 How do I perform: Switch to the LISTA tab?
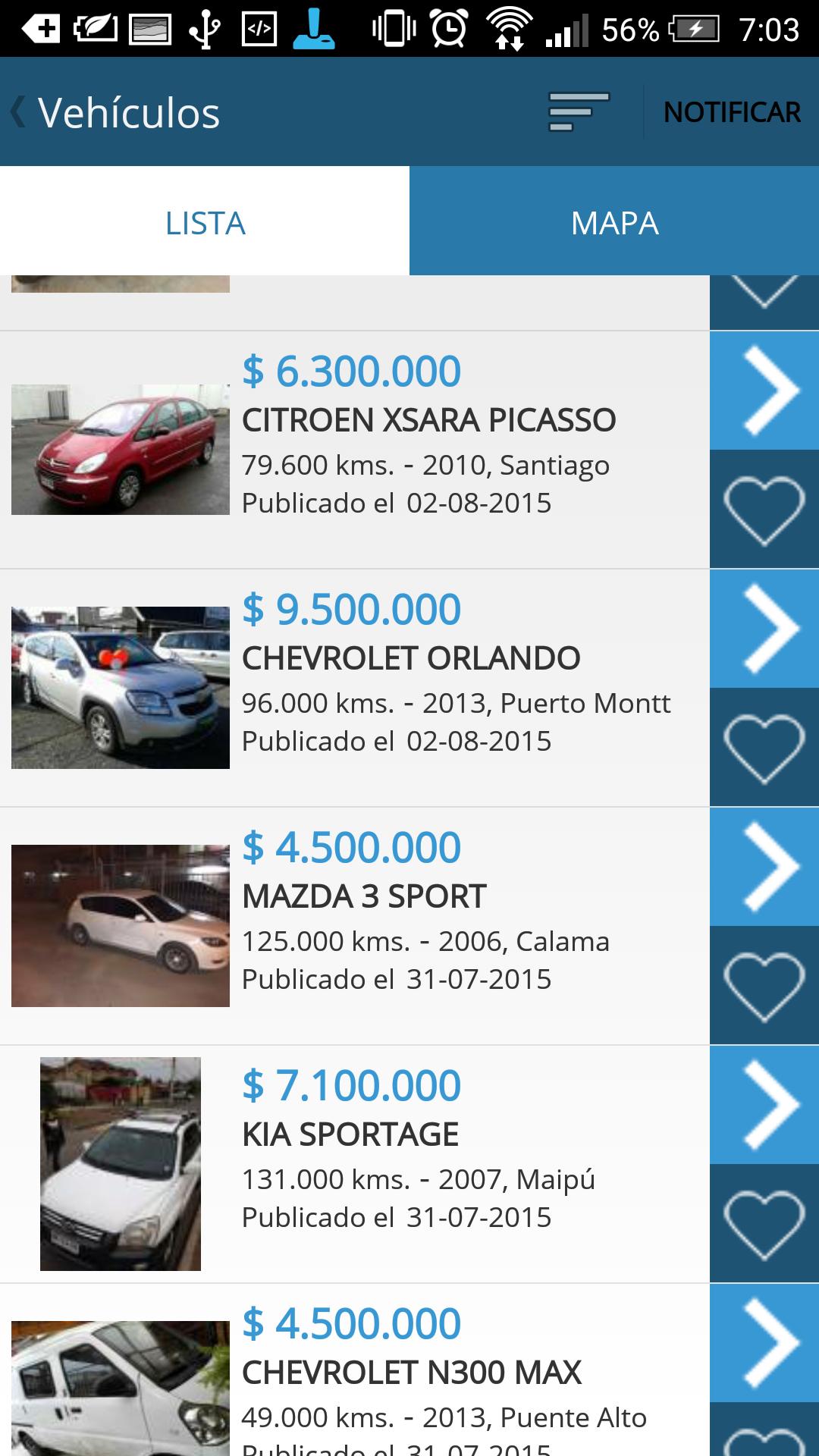[205, 223]
